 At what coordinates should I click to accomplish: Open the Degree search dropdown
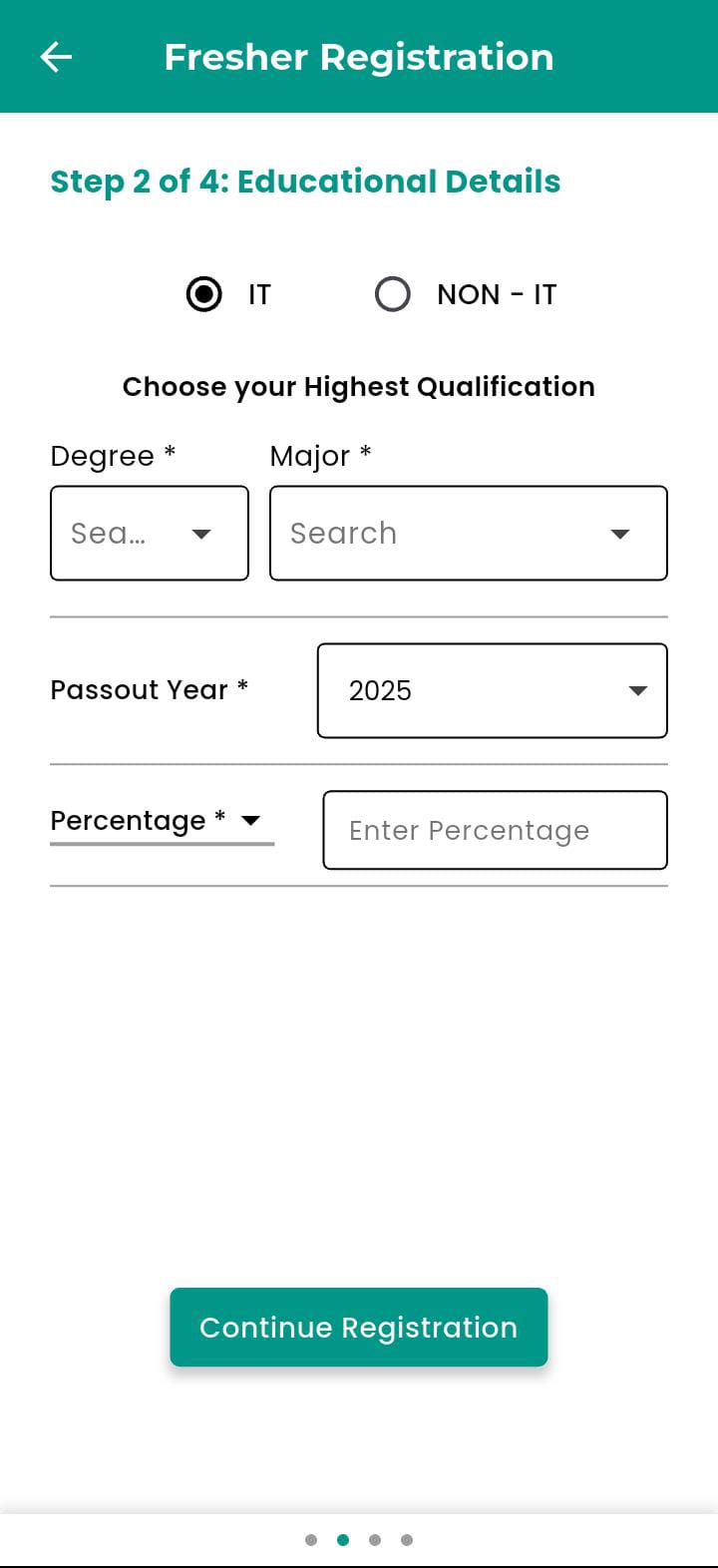coord(149,533)
